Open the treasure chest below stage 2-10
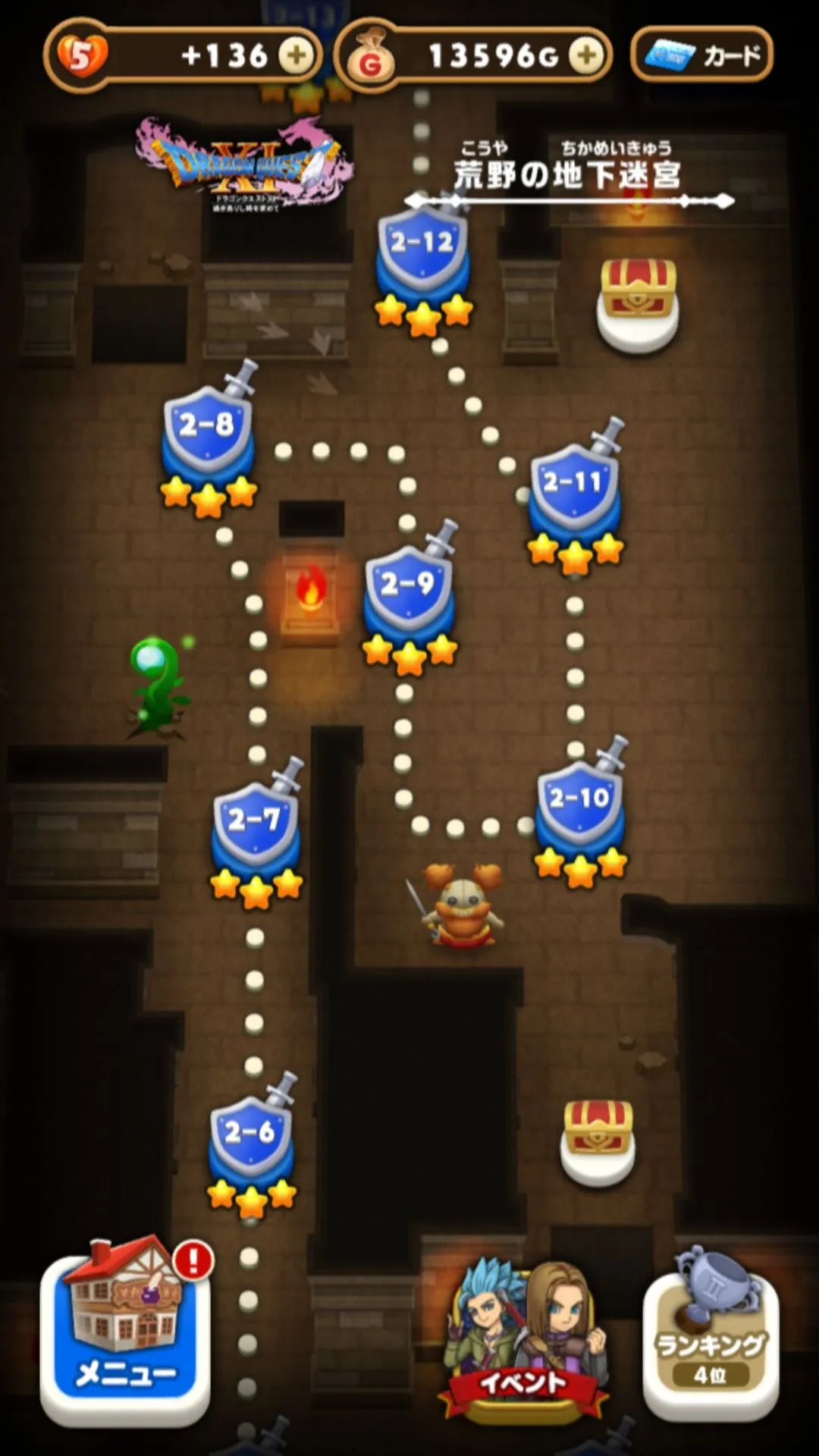819x1456 pixels. coord(598,1134)
